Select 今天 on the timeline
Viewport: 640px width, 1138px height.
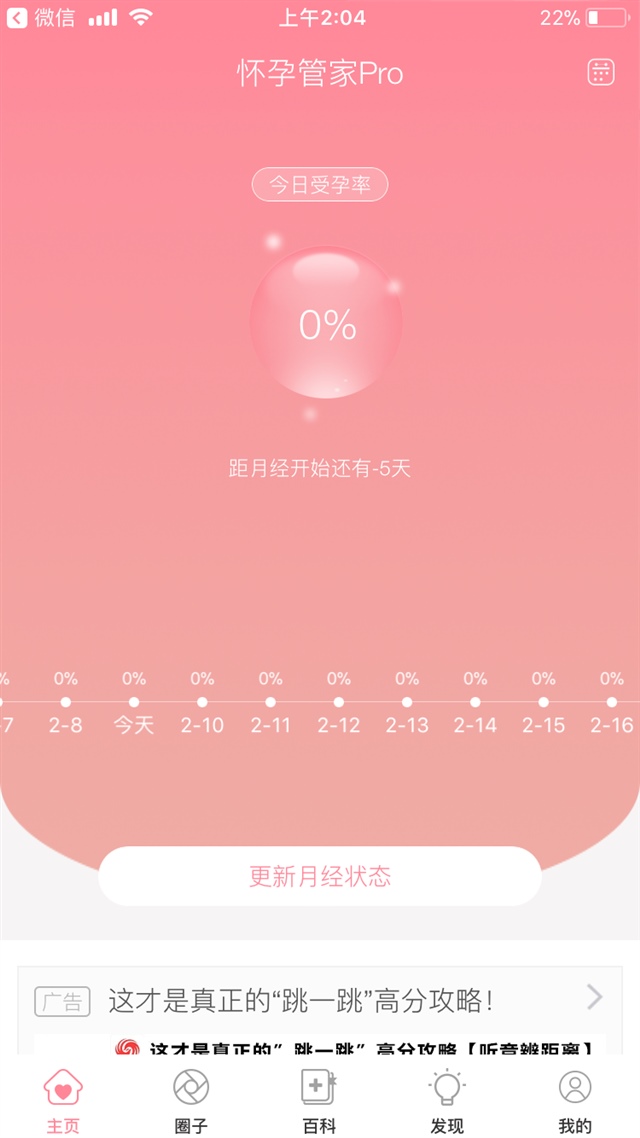pos(133,714)
